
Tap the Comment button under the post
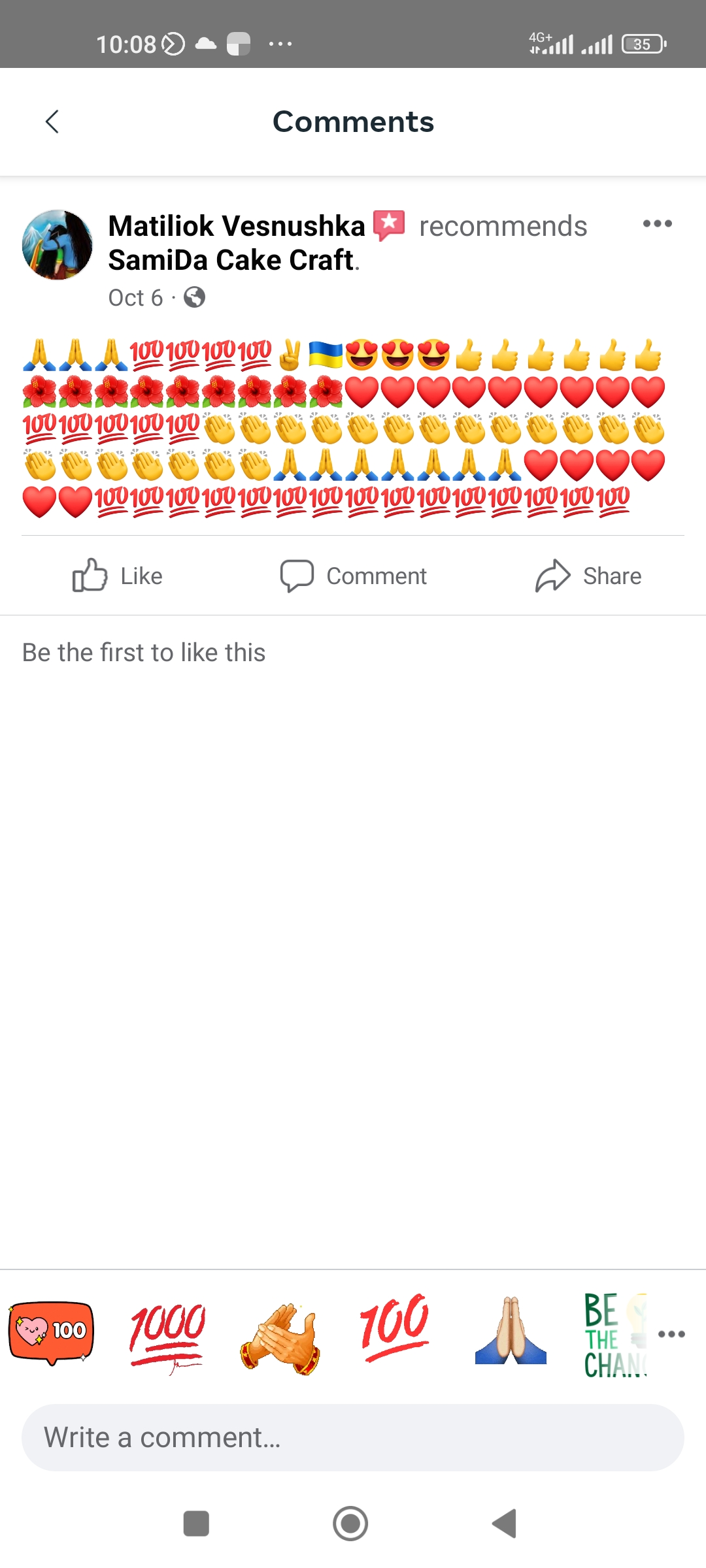pyautogui.click(x=353, y=576)
